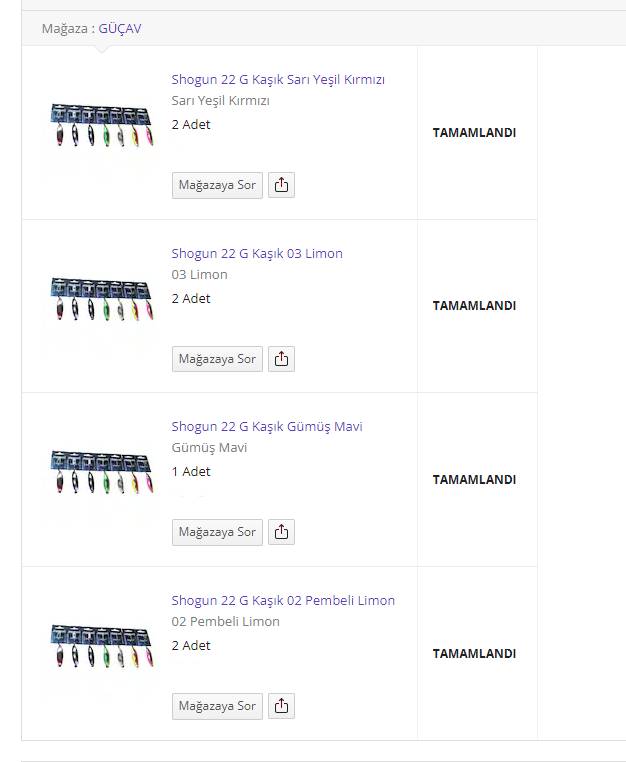626x762 pixels.
Task: Share the 02 Pembeli Limon product
Action: click(282, 706)
